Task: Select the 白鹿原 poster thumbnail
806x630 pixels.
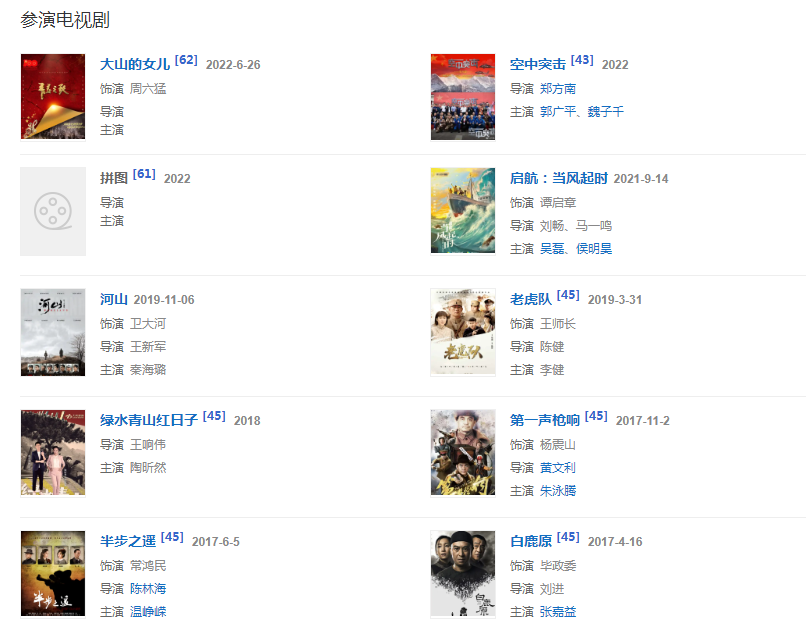Action: (x=463, y=574)
